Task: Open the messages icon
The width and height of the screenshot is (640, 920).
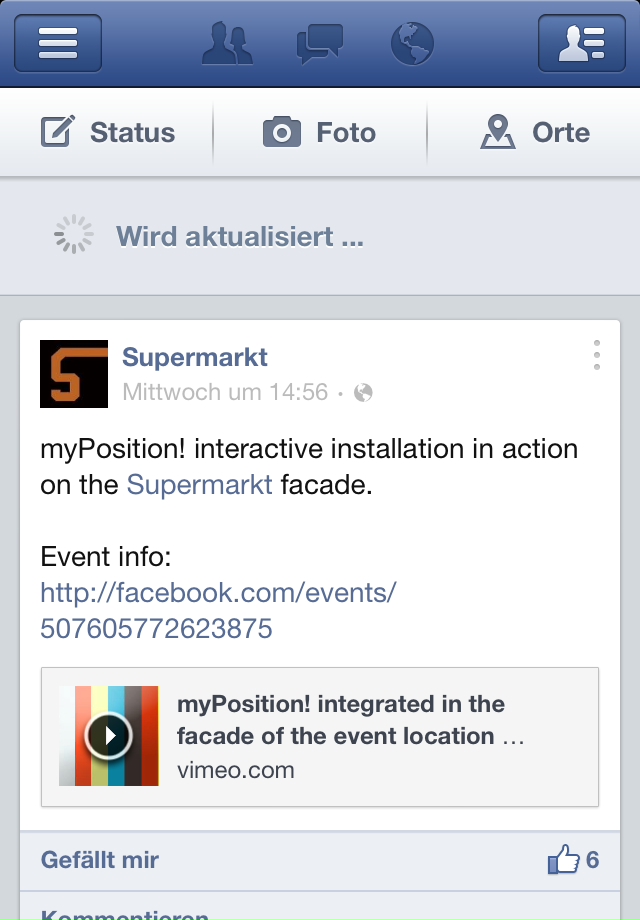Action: click(319, 44)
